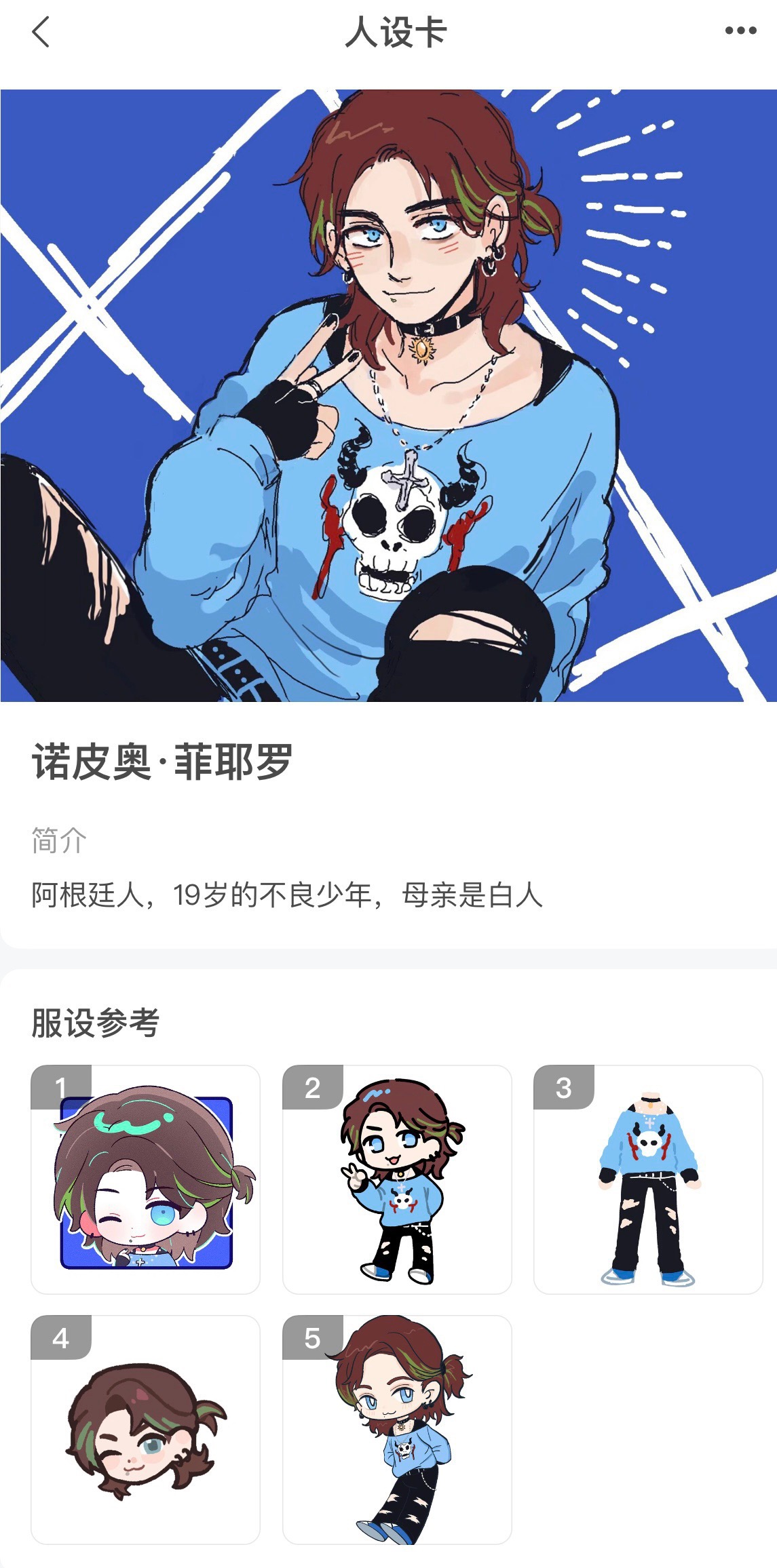View the main character illustration of 诺皮奥·菲耶罗
The width and height of the screenshot is (777, 1568).
click(x=388, y=395)
